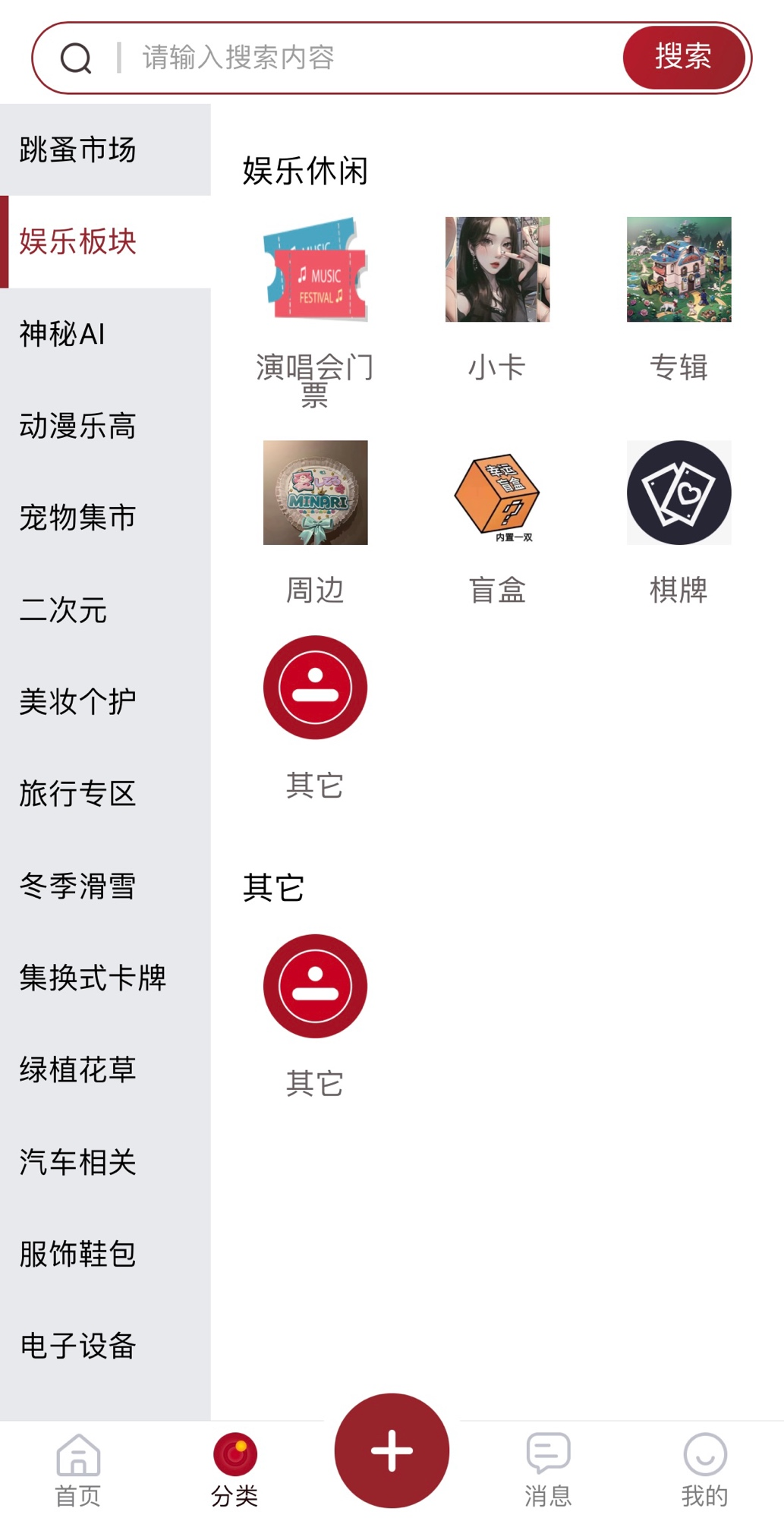Viewport: 784px width, 1521px height.
Task: Open 二次元 category list
Action: (105, 610)
